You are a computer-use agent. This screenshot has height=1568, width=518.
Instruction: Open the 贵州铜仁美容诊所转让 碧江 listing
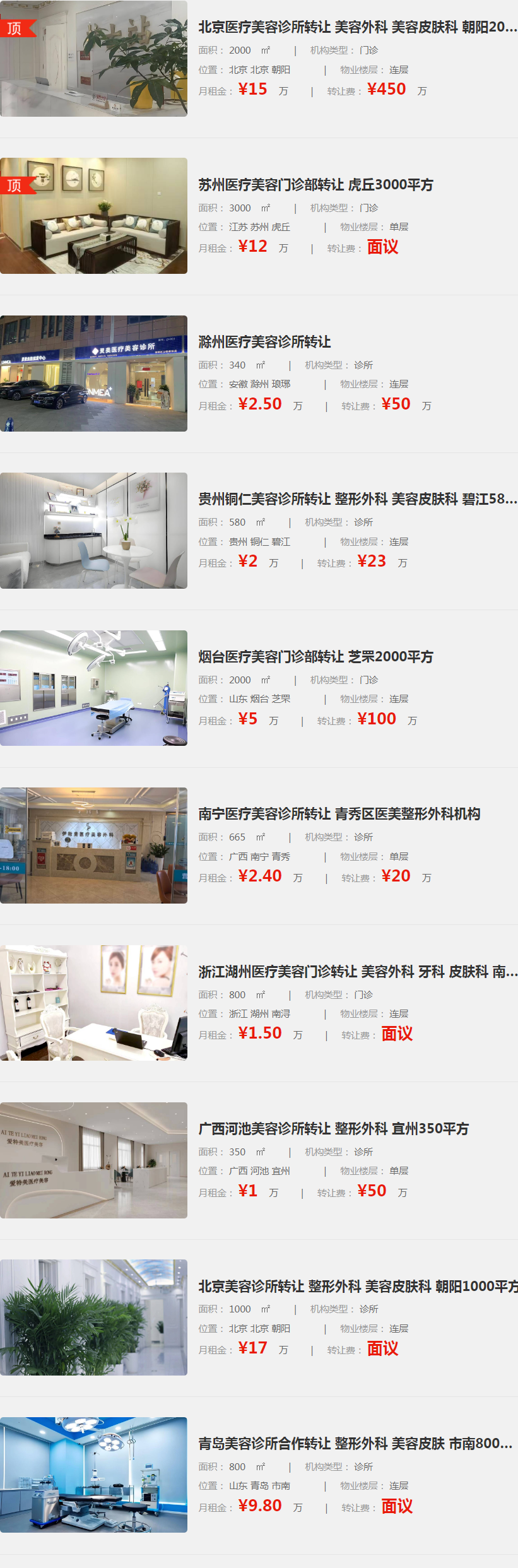pyautogui.click(x=357, y=499)
